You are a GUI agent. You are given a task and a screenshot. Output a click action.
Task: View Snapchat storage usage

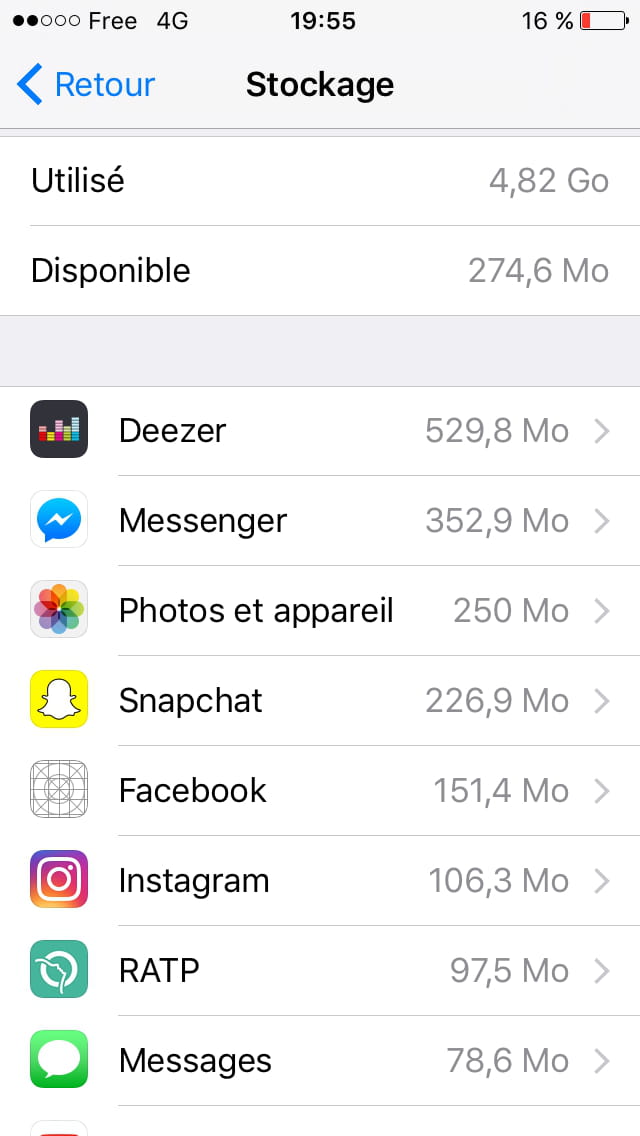click(x=320, y=701)
